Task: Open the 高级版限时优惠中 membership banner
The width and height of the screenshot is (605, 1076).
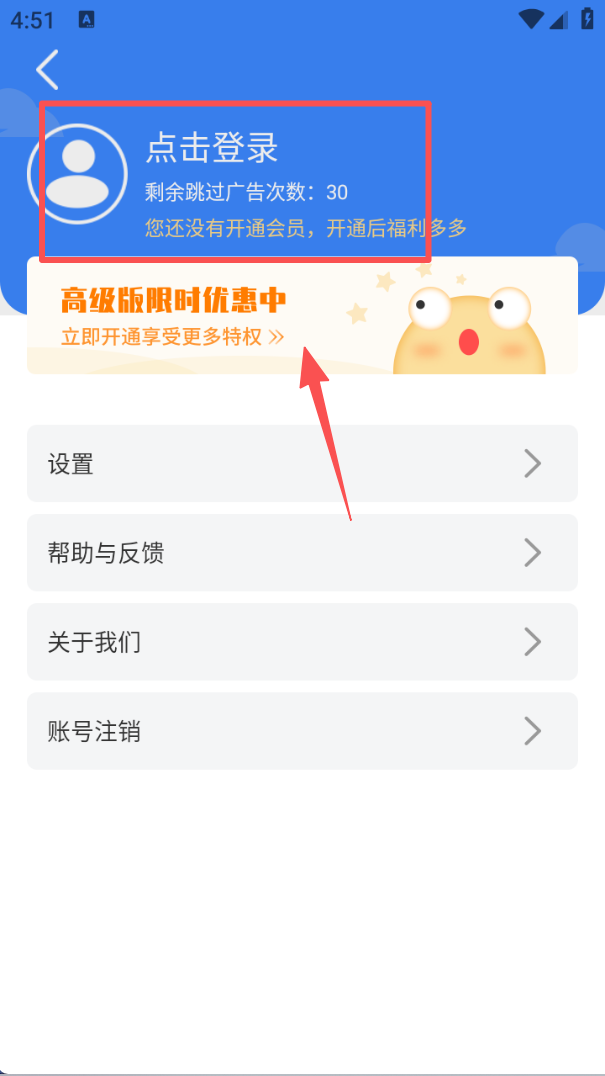Action: (x=302, y=315)
